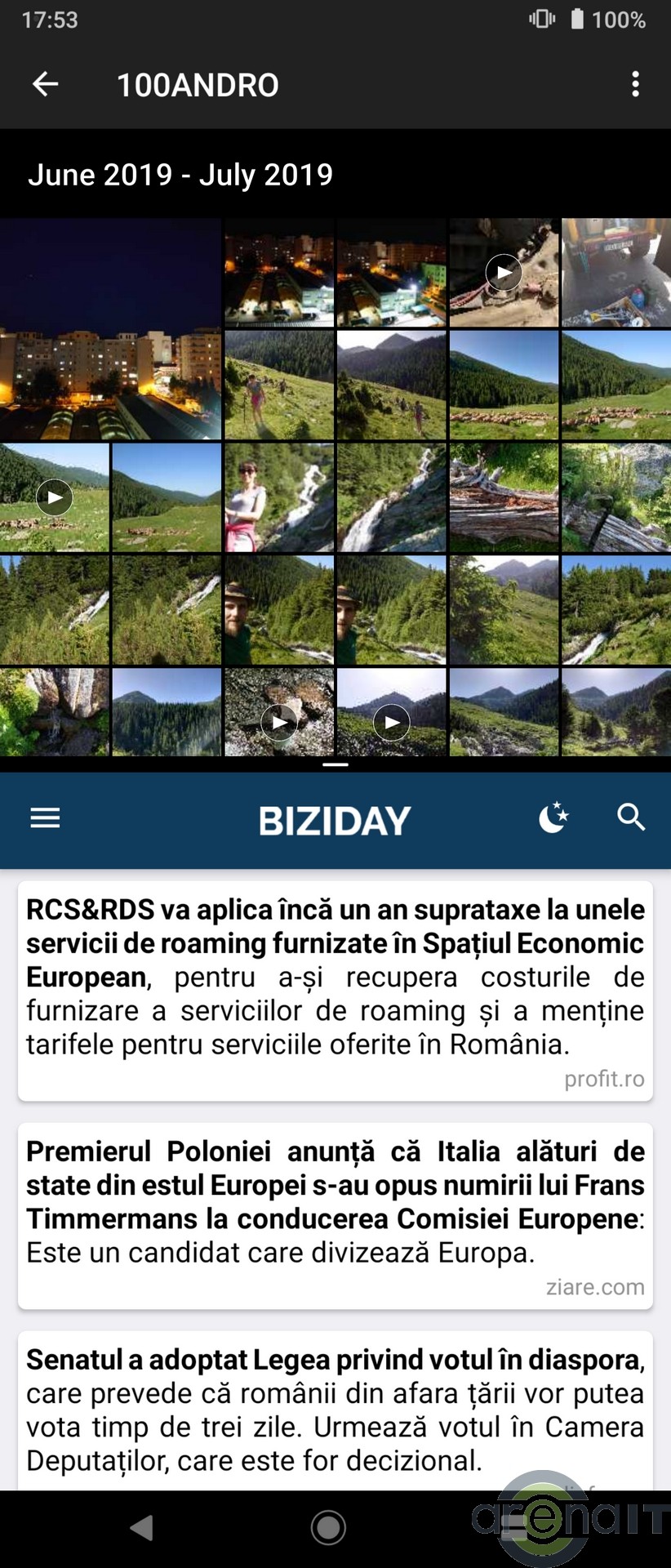Tap the system home button

coord(328,1527)
